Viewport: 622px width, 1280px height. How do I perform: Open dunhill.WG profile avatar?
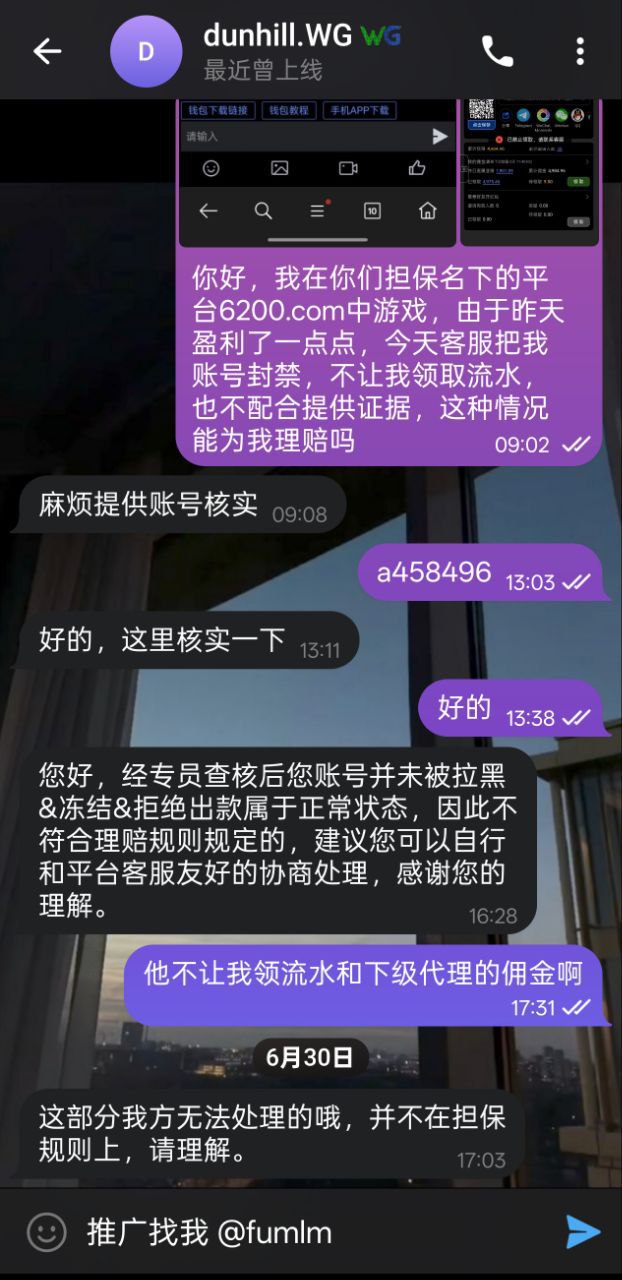point(146,51)
